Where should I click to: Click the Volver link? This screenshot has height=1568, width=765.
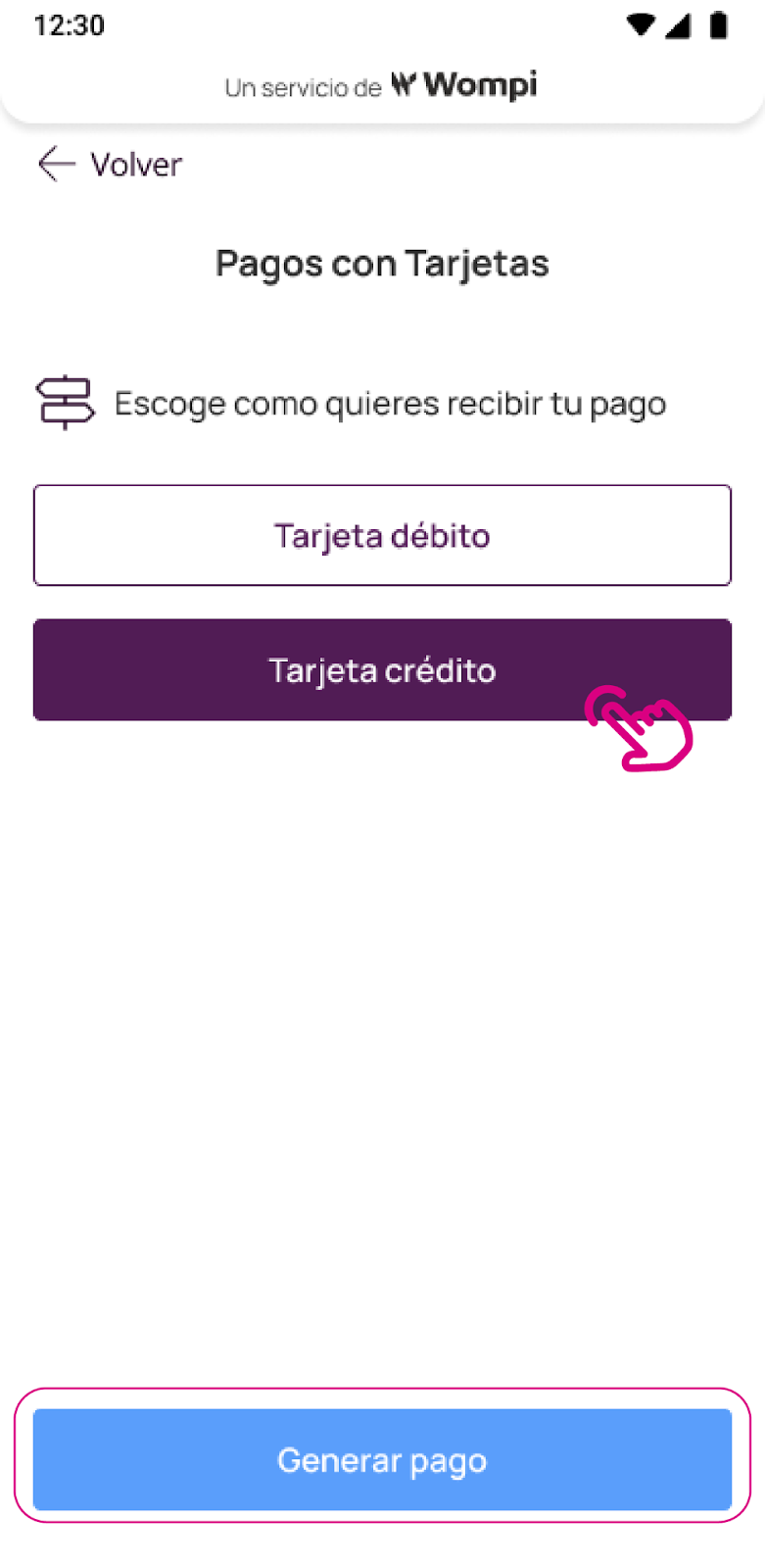tap(135, 164)
